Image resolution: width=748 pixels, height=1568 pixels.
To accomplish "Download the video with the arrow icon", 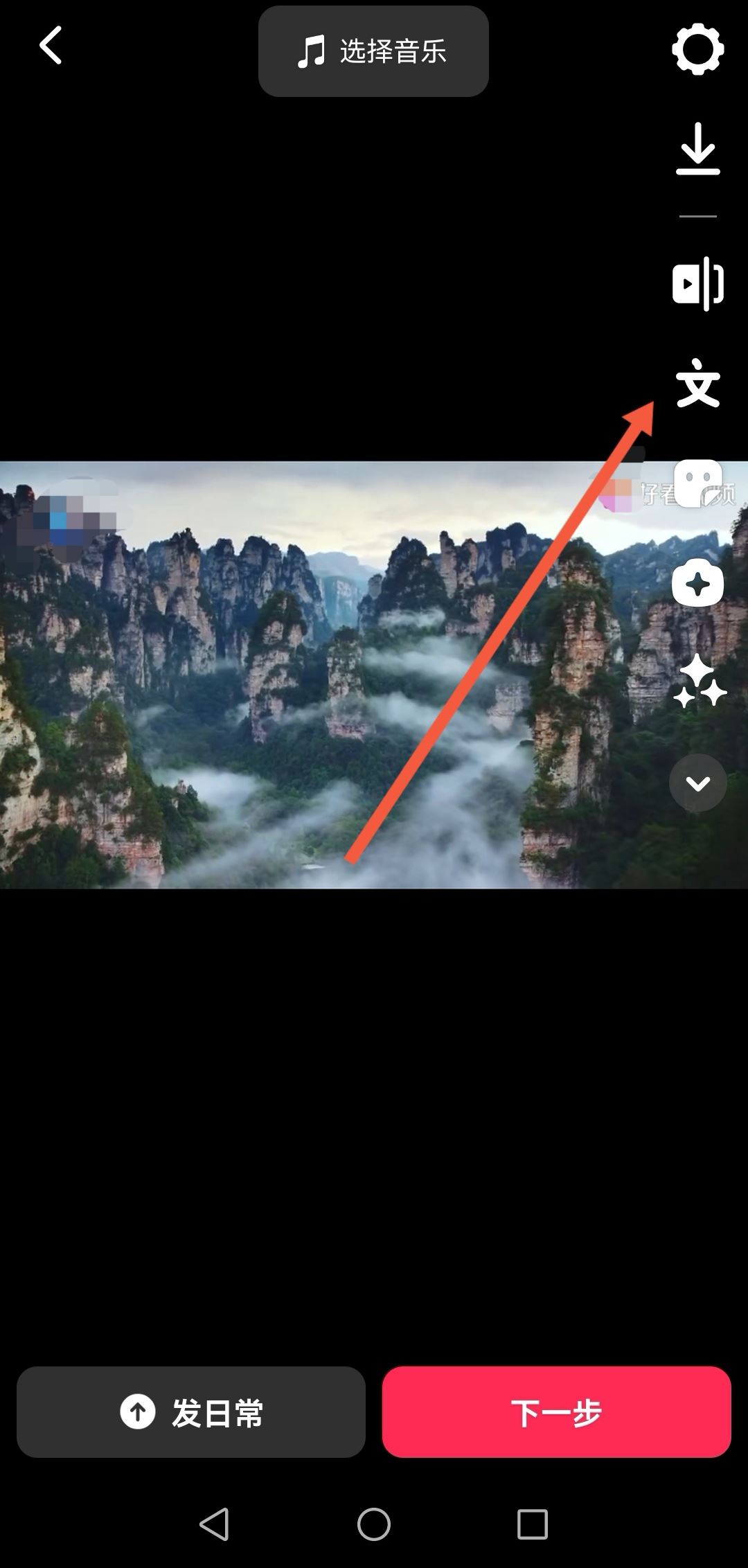I will point(697,148).
